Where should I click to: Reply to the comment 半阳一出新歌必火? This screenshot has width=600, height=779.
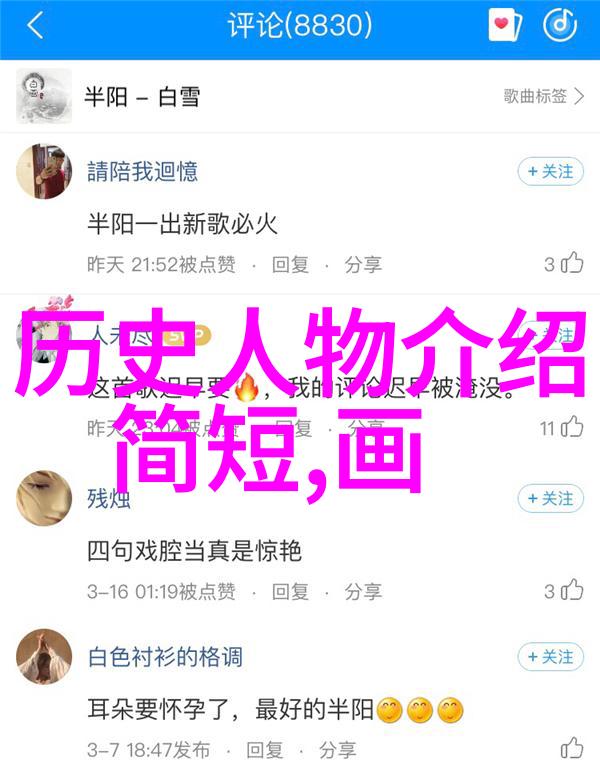pyautogui.click(x=290, y=264)
